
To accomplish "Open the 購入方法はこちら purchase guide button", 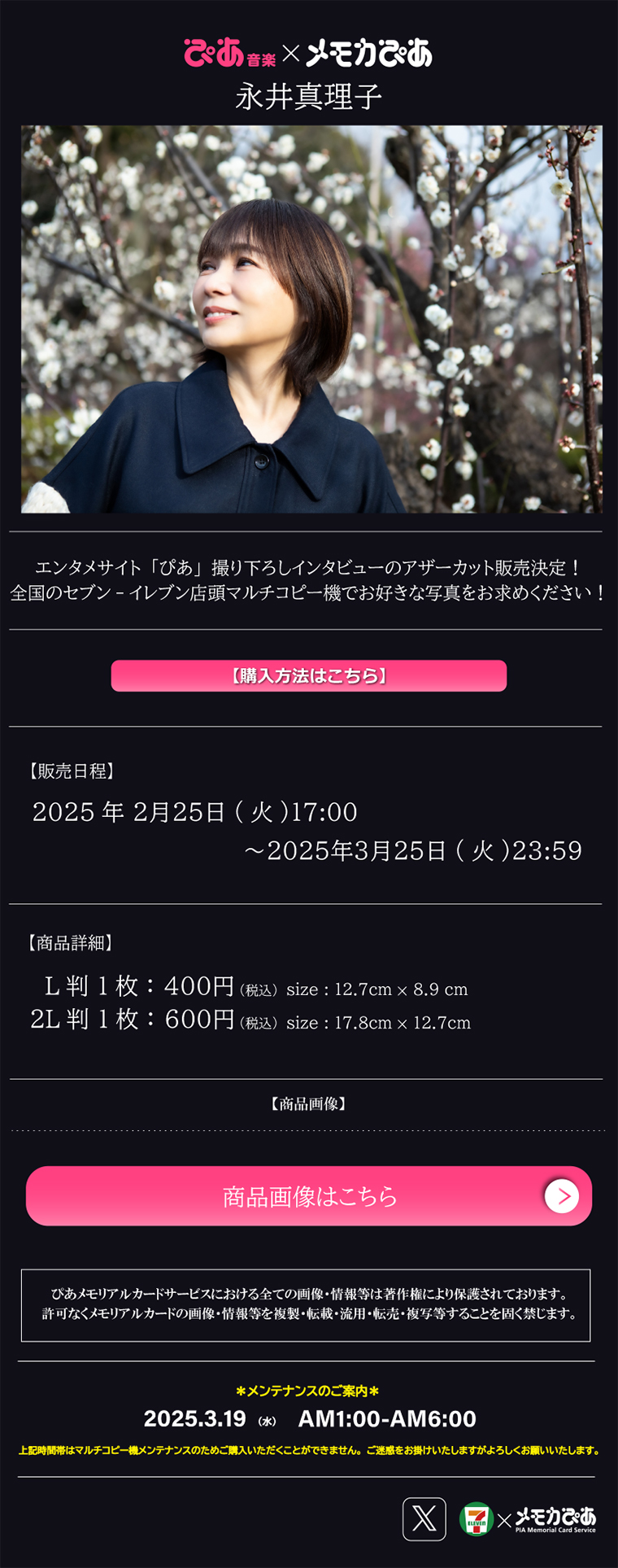I will point(308,675).
